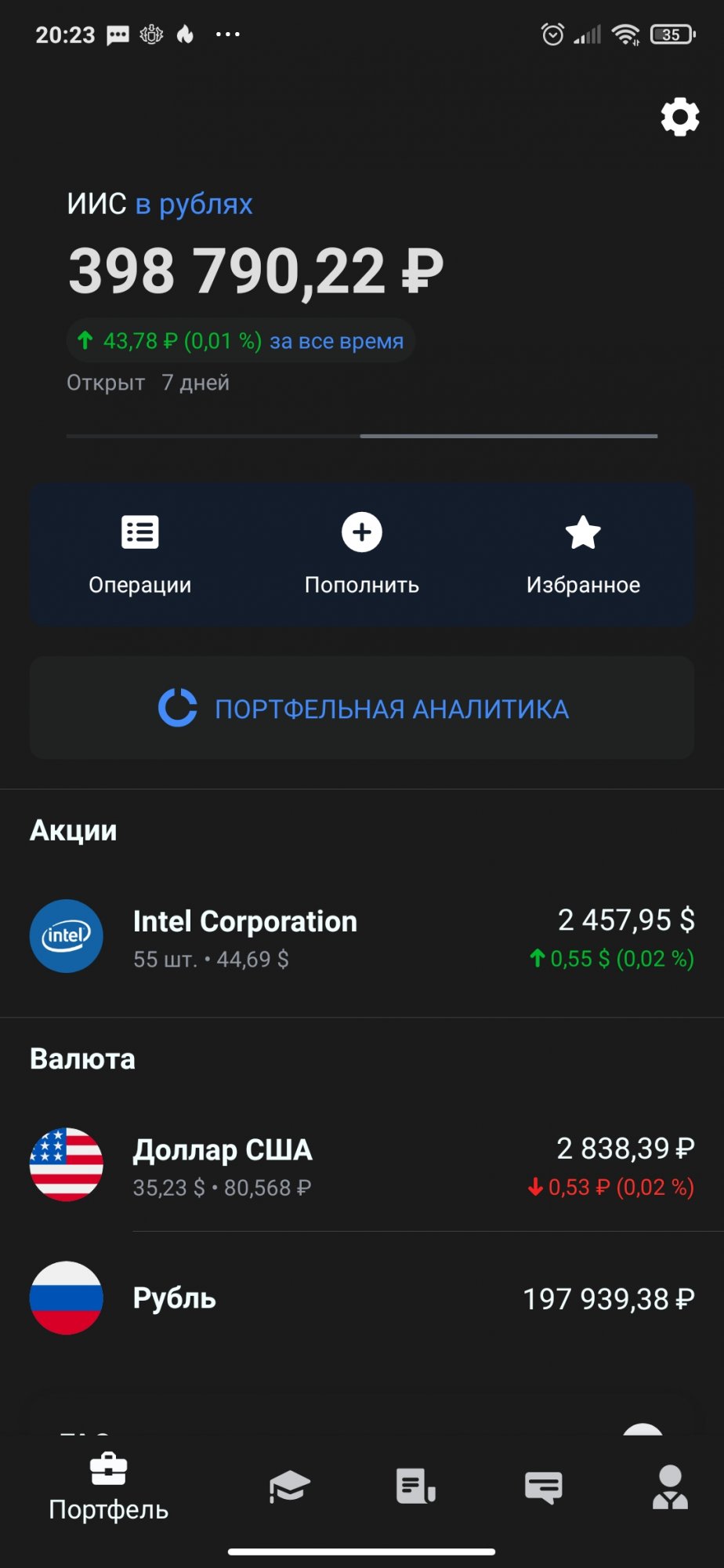Tap the circular Портфельная аналитика icon

tap(179, 707)
